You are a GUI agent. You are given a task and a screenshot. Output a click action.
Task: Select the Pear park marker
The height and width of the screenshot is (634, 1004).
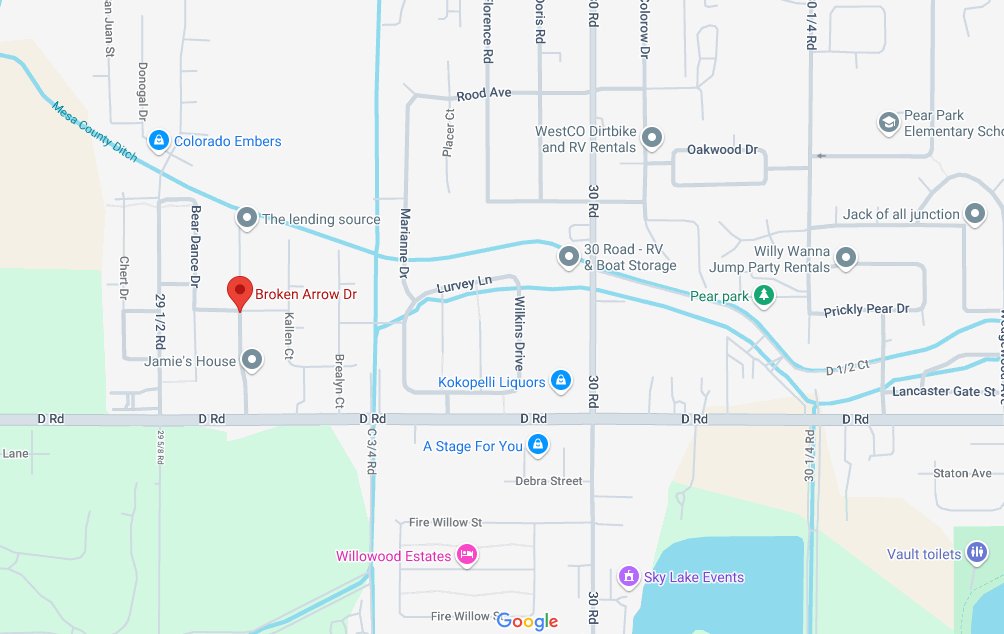764,295
